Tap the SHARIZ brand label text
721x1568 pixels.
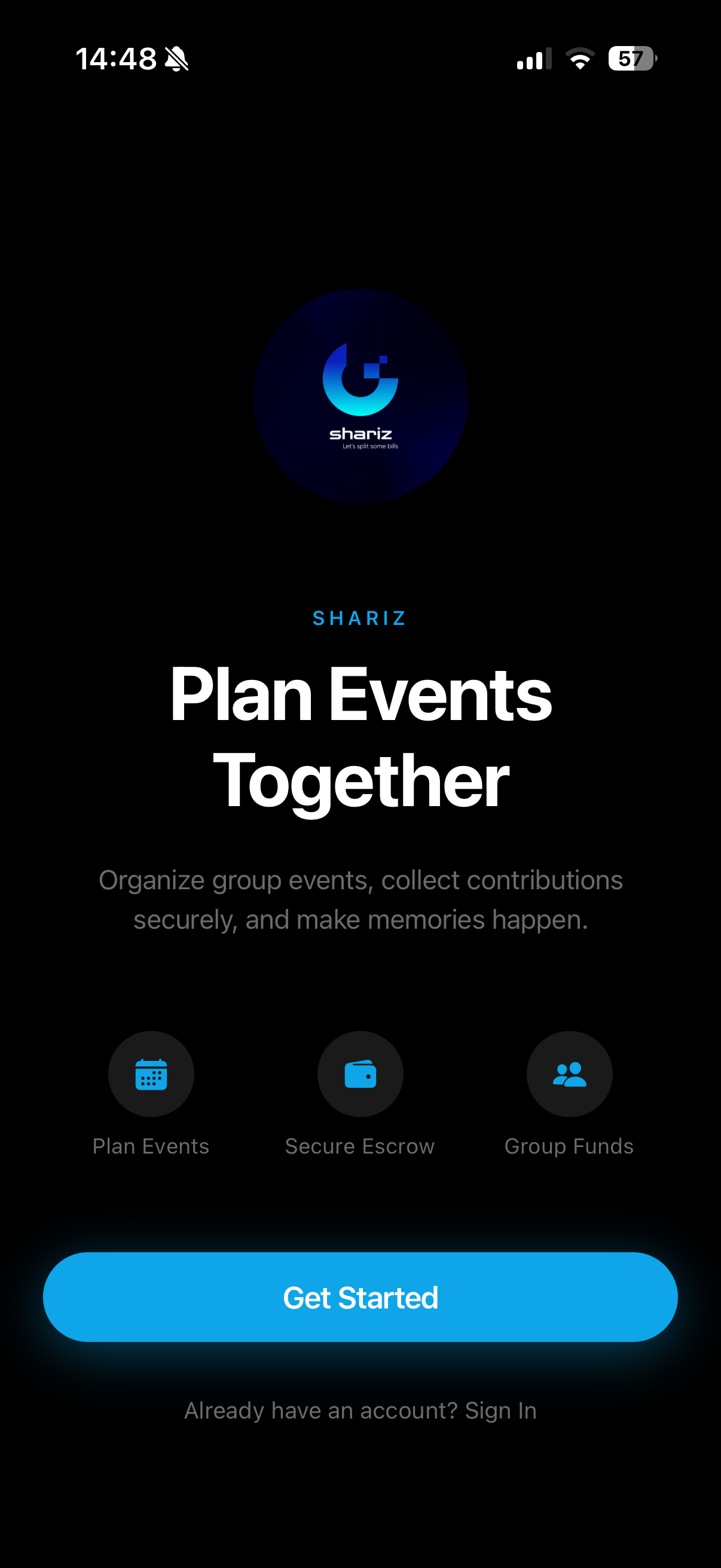tap(360, 619)
